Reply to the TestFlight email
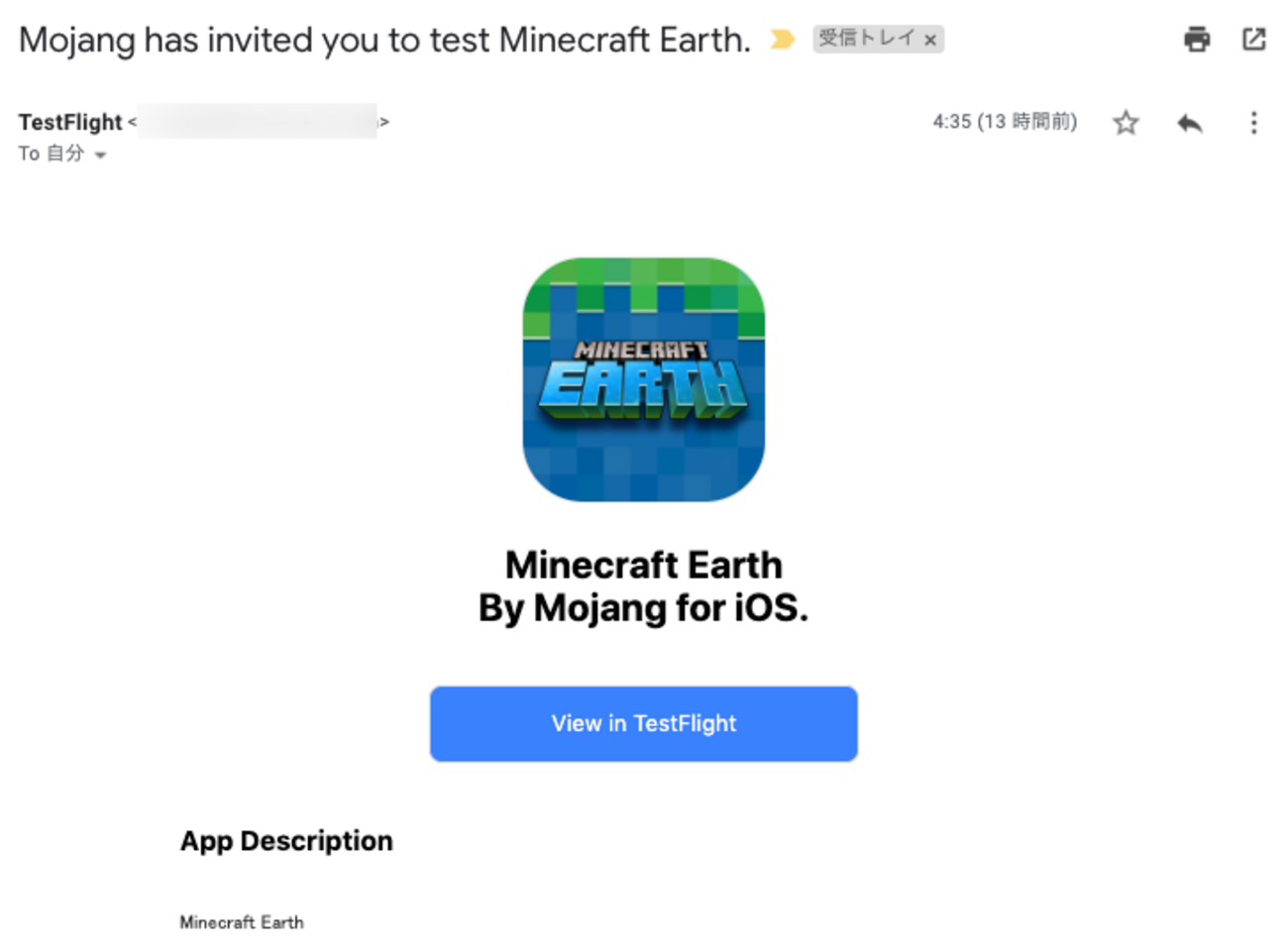 click(x=1189, y=123)
